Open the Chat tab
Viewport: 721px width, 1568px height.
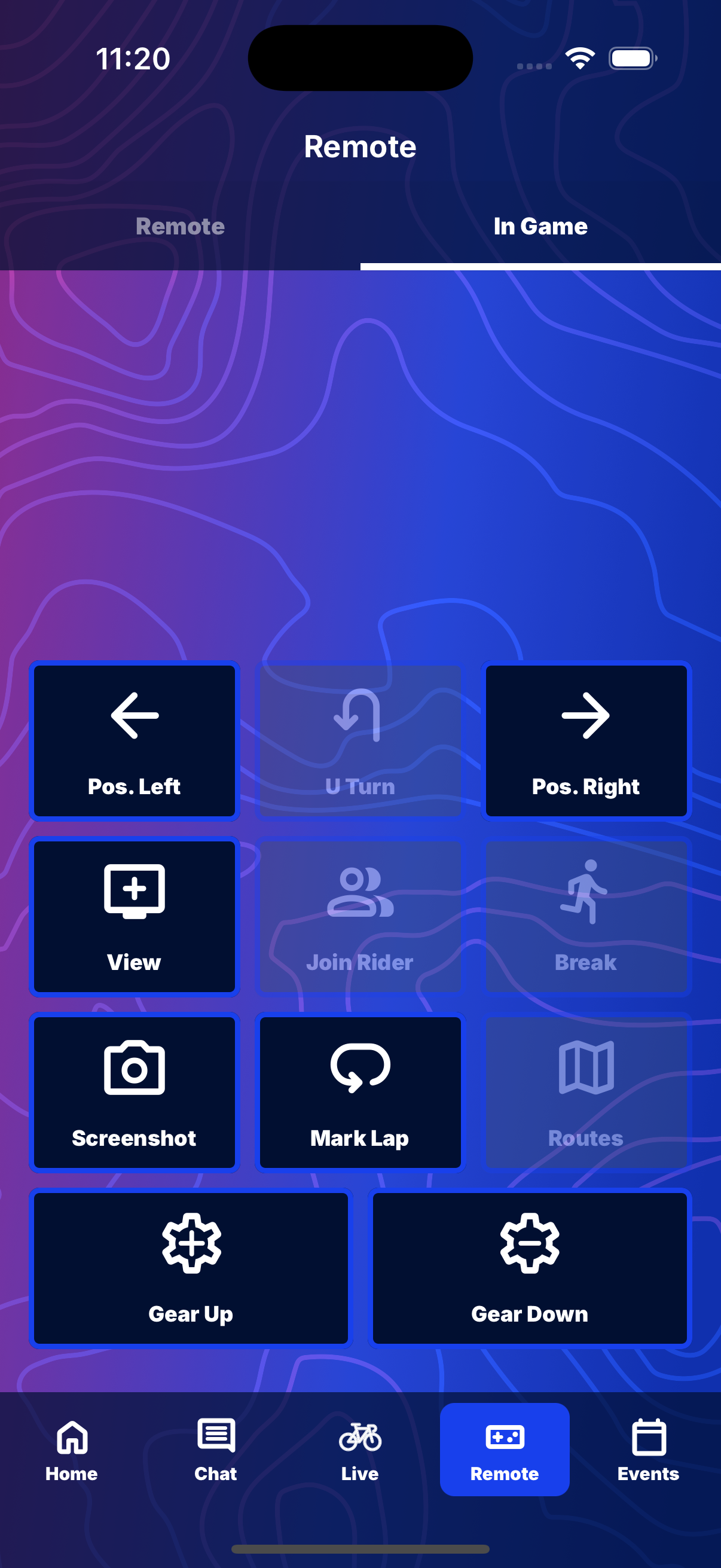click(216, 1450)
